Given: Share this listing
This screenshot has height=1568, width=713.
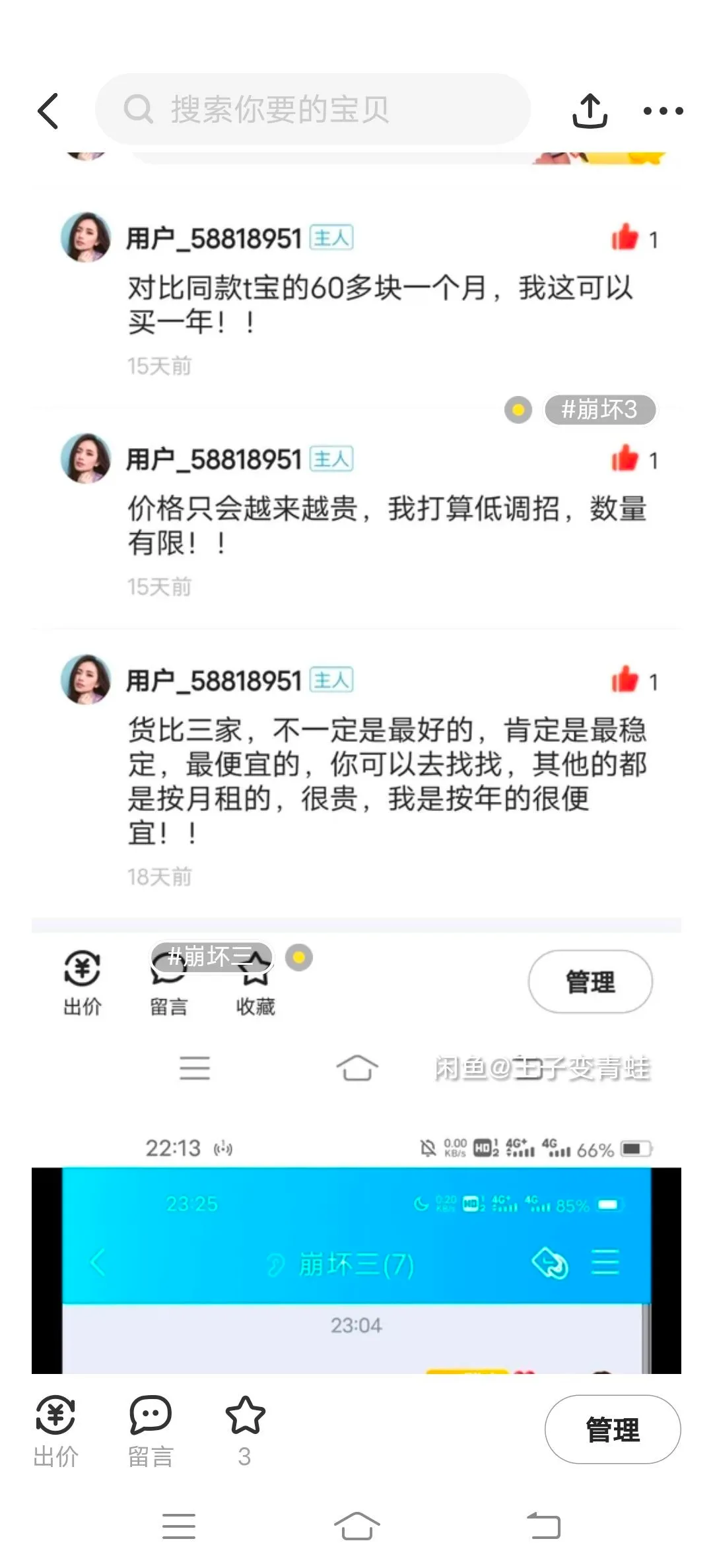Looking at the screenshot, I should click(590, 110).
